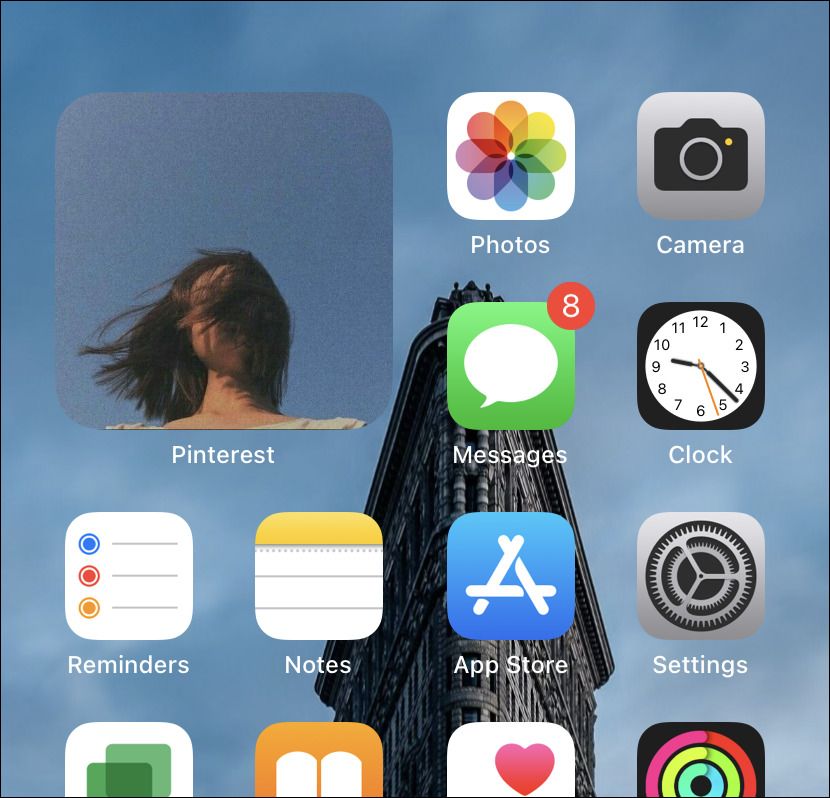
Task: Open the Notes app
Action: (318, 576)
